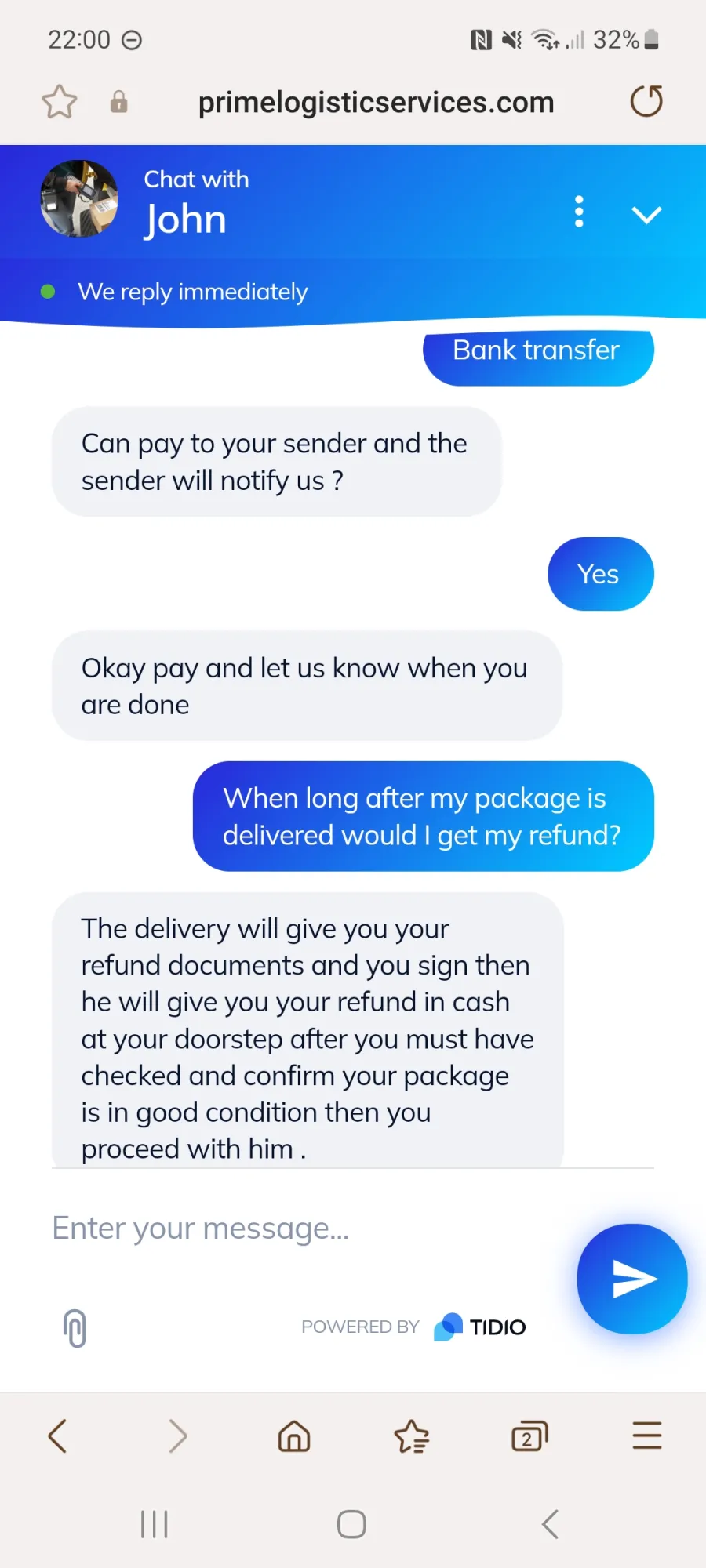The image size is (706, 1568).
Task: Go back to the previous page in browser
Action: (57, 1436)
